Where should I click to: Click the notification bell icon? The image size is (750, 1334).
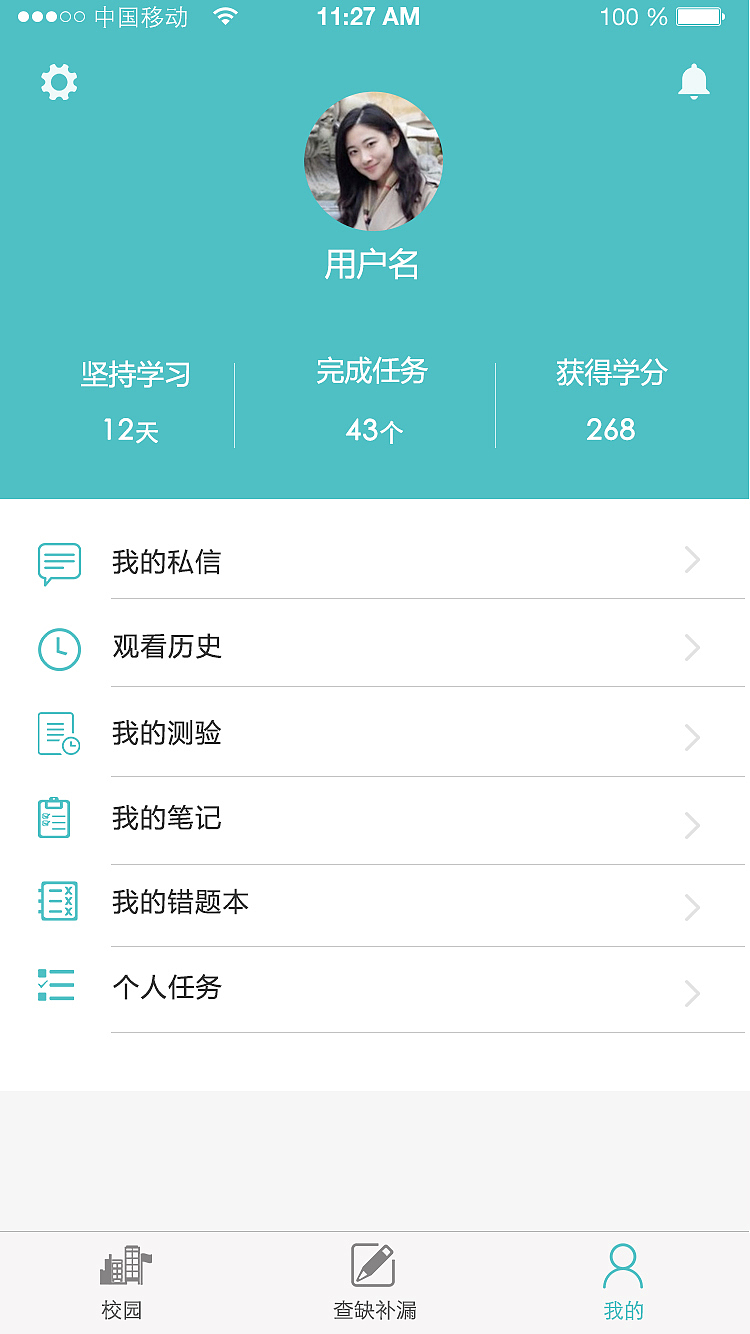click(x=694, y=82)
